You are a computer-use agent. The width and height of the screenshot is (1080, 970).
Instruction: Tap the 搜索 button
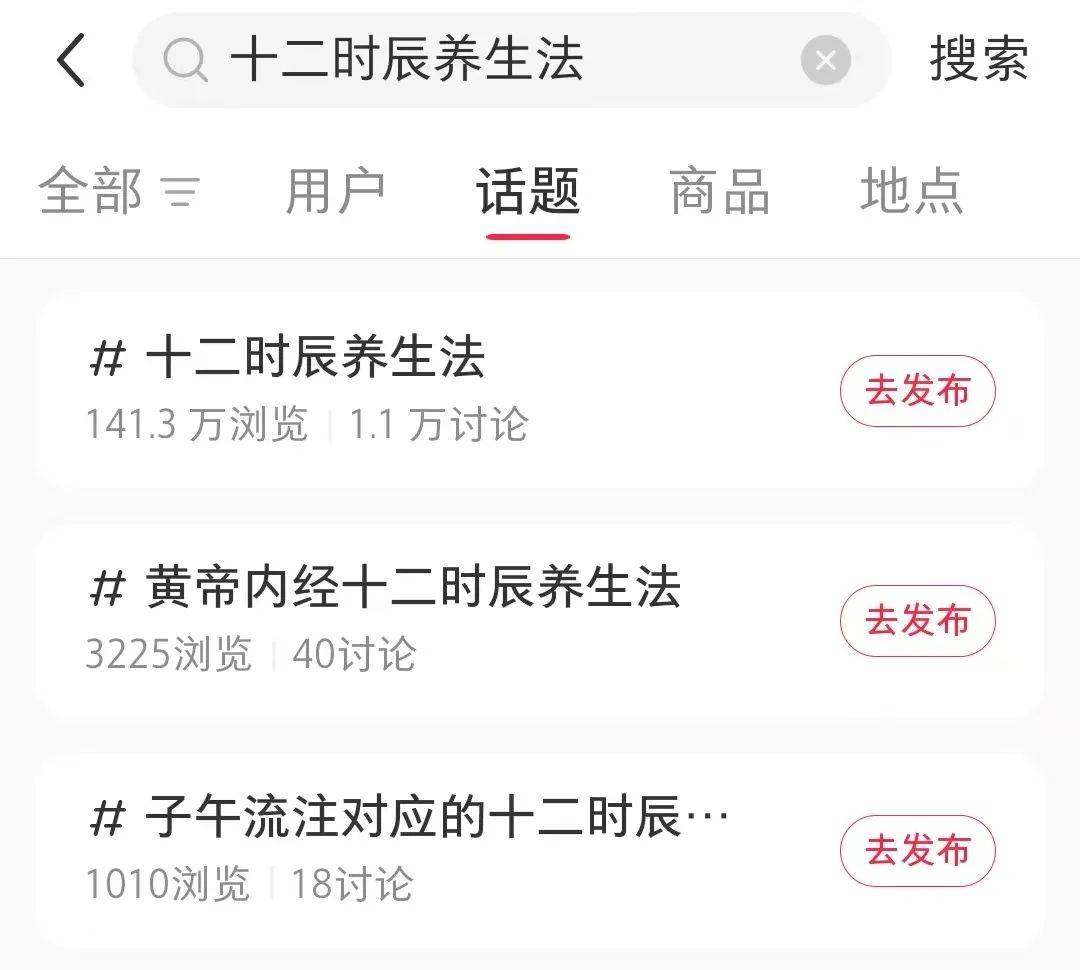pos(978,60)
